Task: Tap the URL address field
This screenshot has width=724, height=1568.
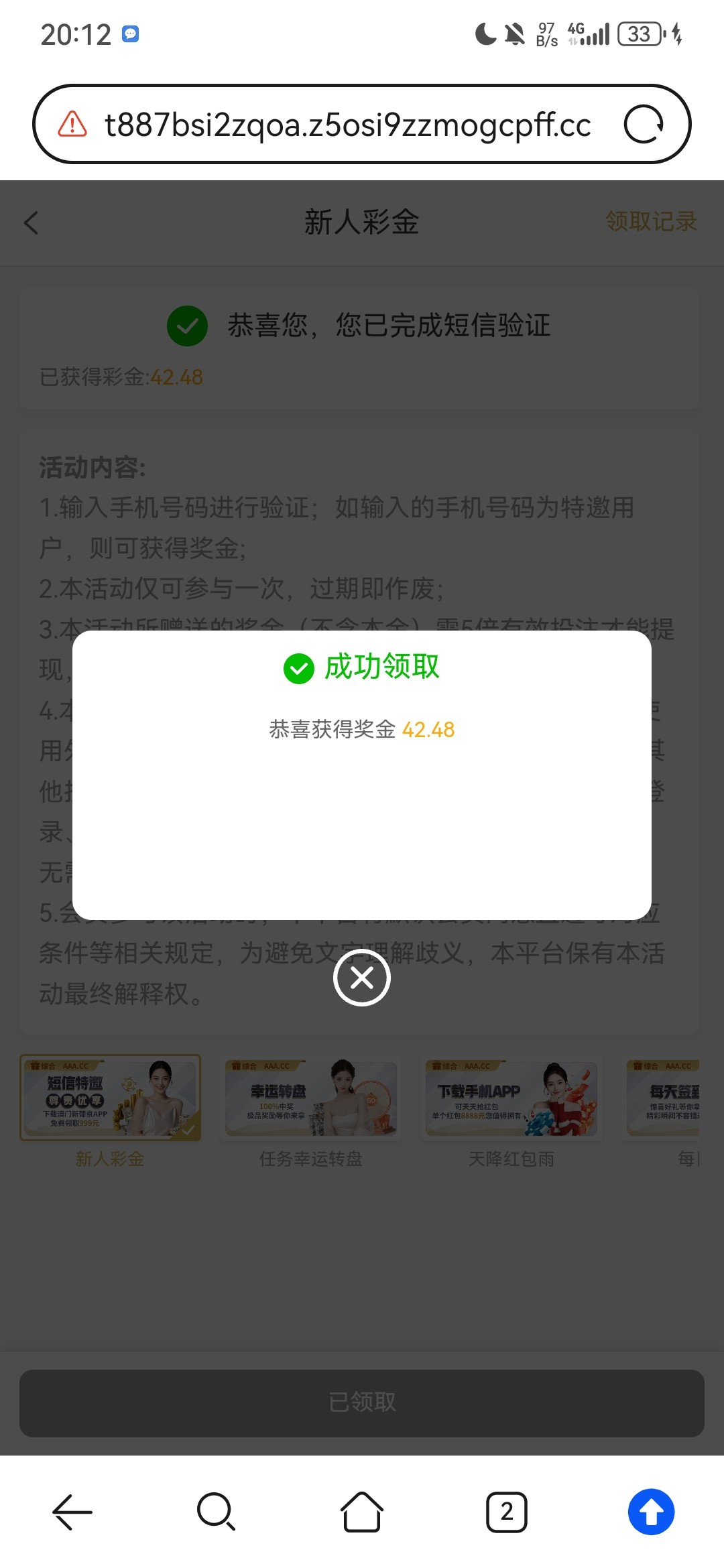Action: (x=347, y=125)
